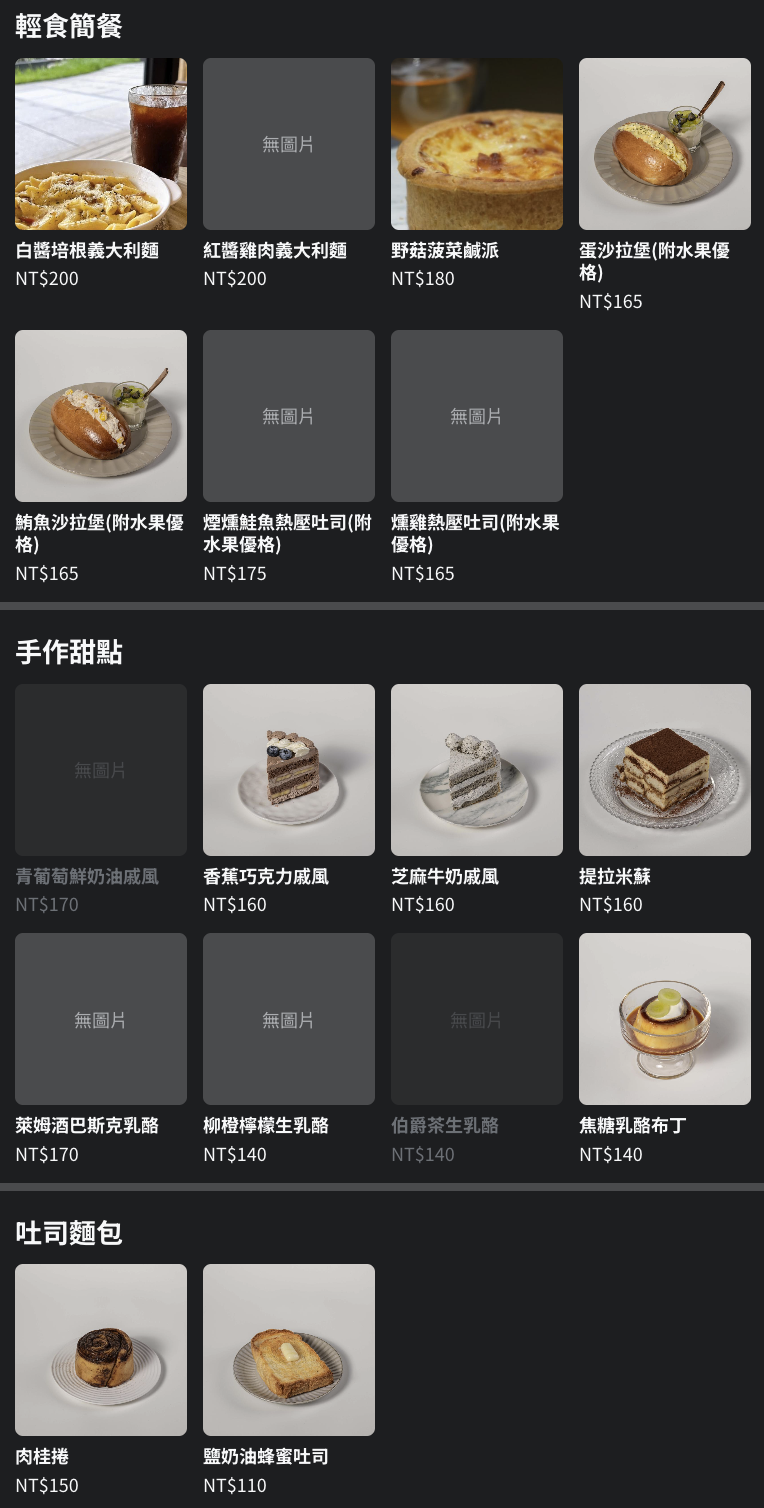The height and width of the screenshot is (1508, 764).
Task: Open 柳橙檸檬生乳酪 item
Action: point(289,1019)
